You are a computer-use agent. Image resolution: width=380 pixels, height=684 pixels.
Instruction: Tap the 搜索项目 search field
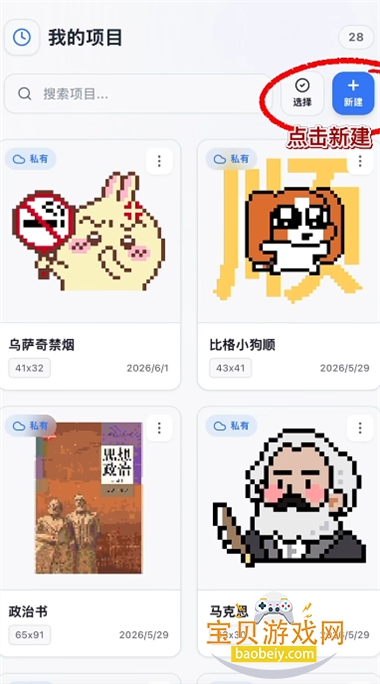(138, 93)
